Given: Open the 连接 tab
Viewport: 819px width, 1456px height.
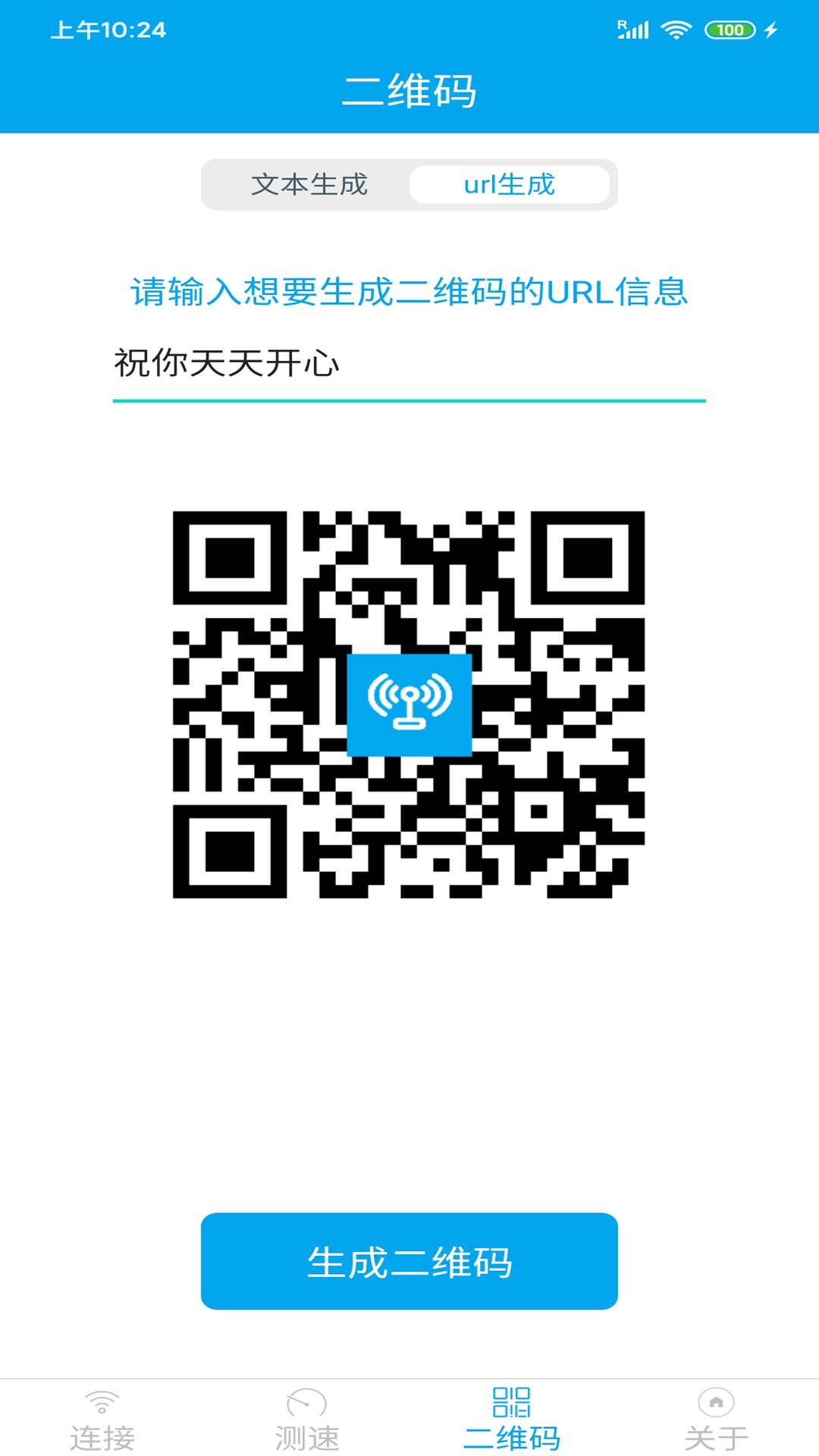Looking at the screenshot, I should point(102,1420).
